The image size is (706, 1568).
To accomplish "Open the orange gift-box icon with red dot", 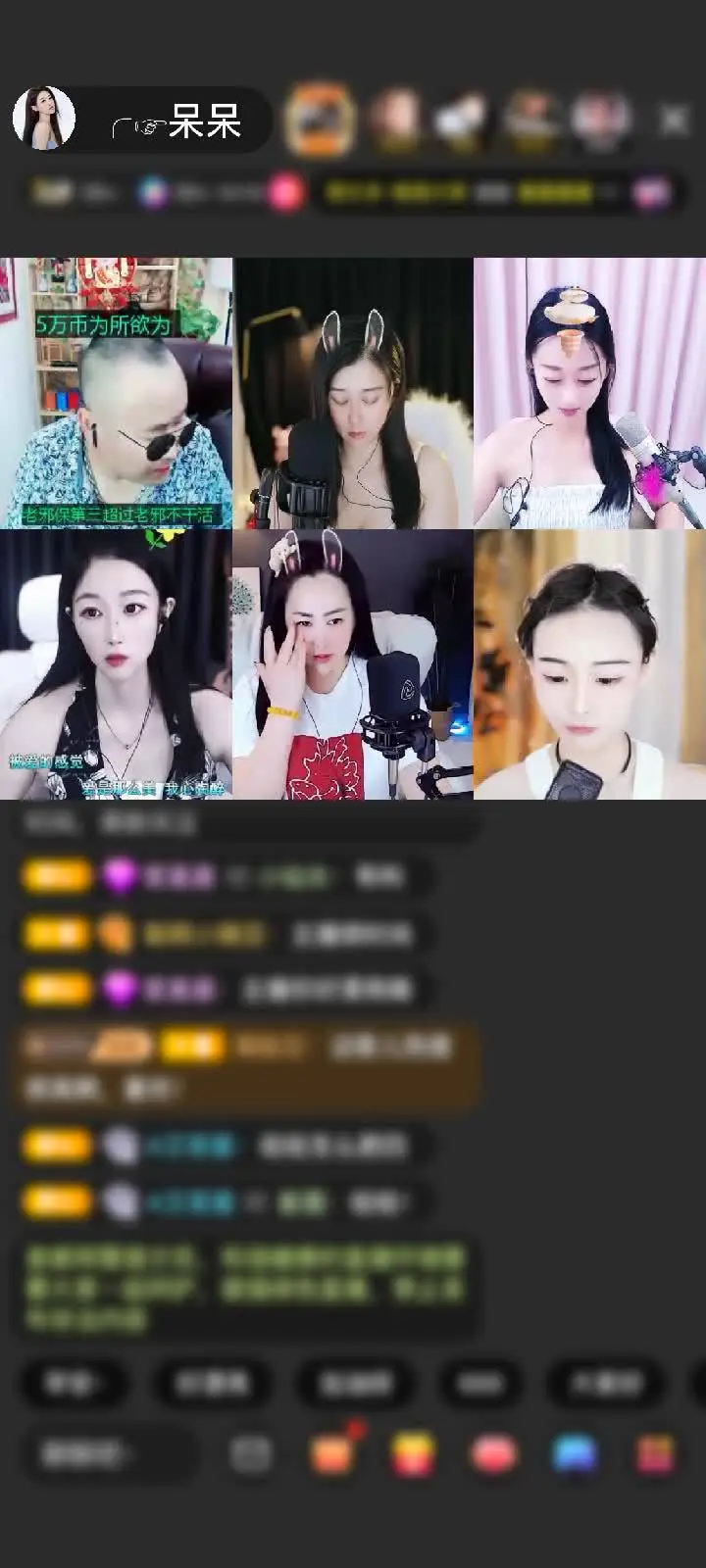I will point(333,1454).
